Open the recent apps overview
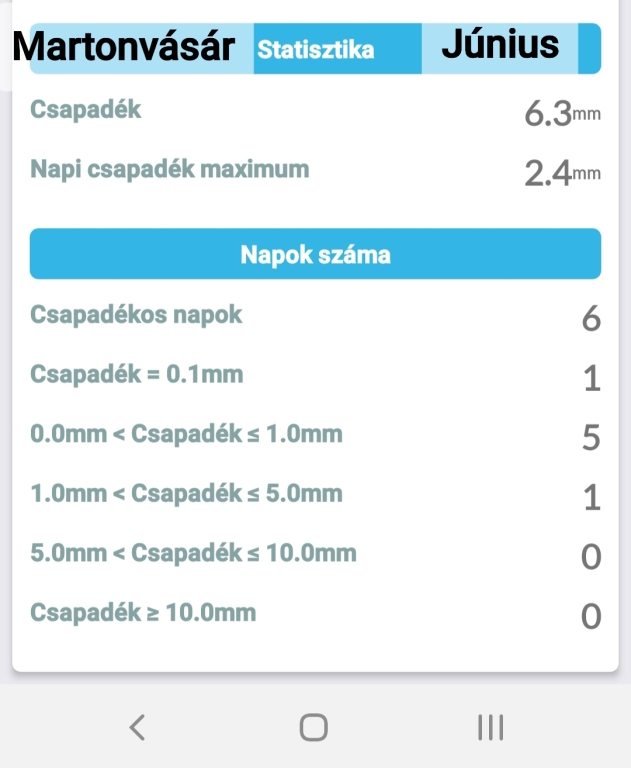The image size is (631, 768). click(490, 727)
